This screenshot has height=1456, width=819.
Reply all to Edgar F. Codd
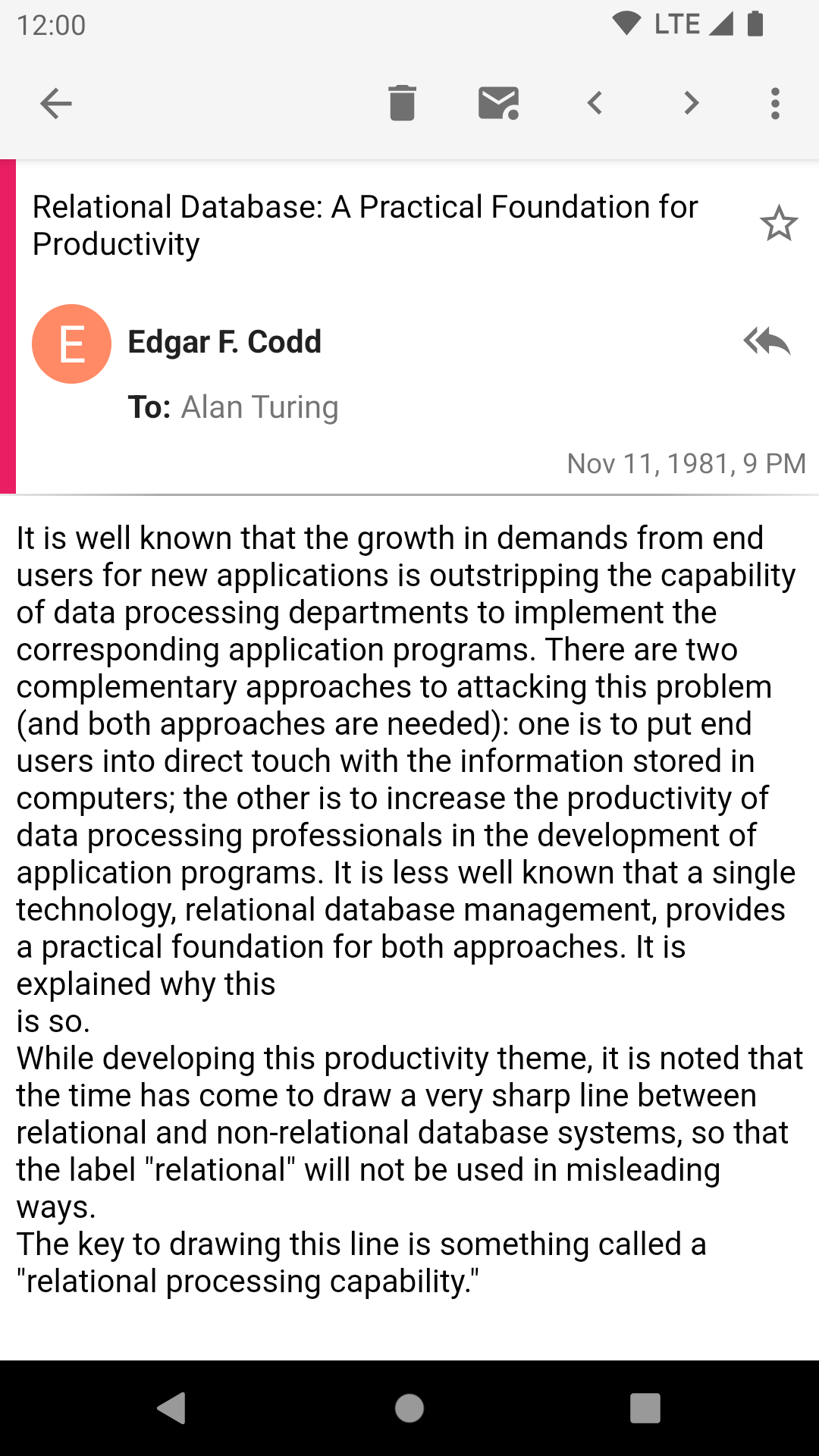[767, 341]
